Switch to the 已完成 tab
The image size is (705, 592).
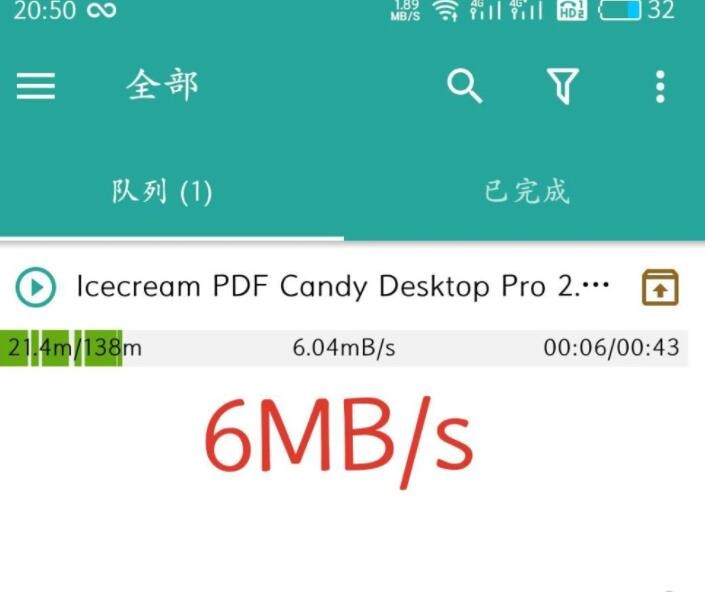(x=527, y=191)
